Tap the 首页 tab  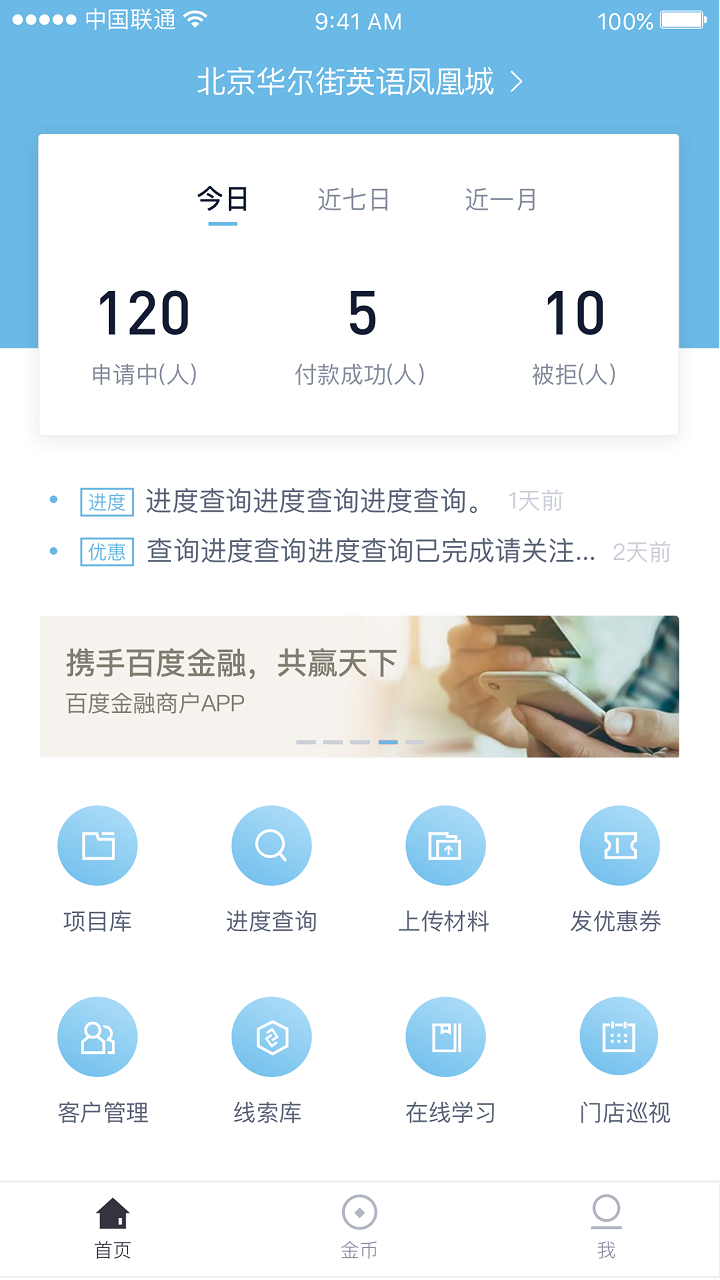[113, 1227]
